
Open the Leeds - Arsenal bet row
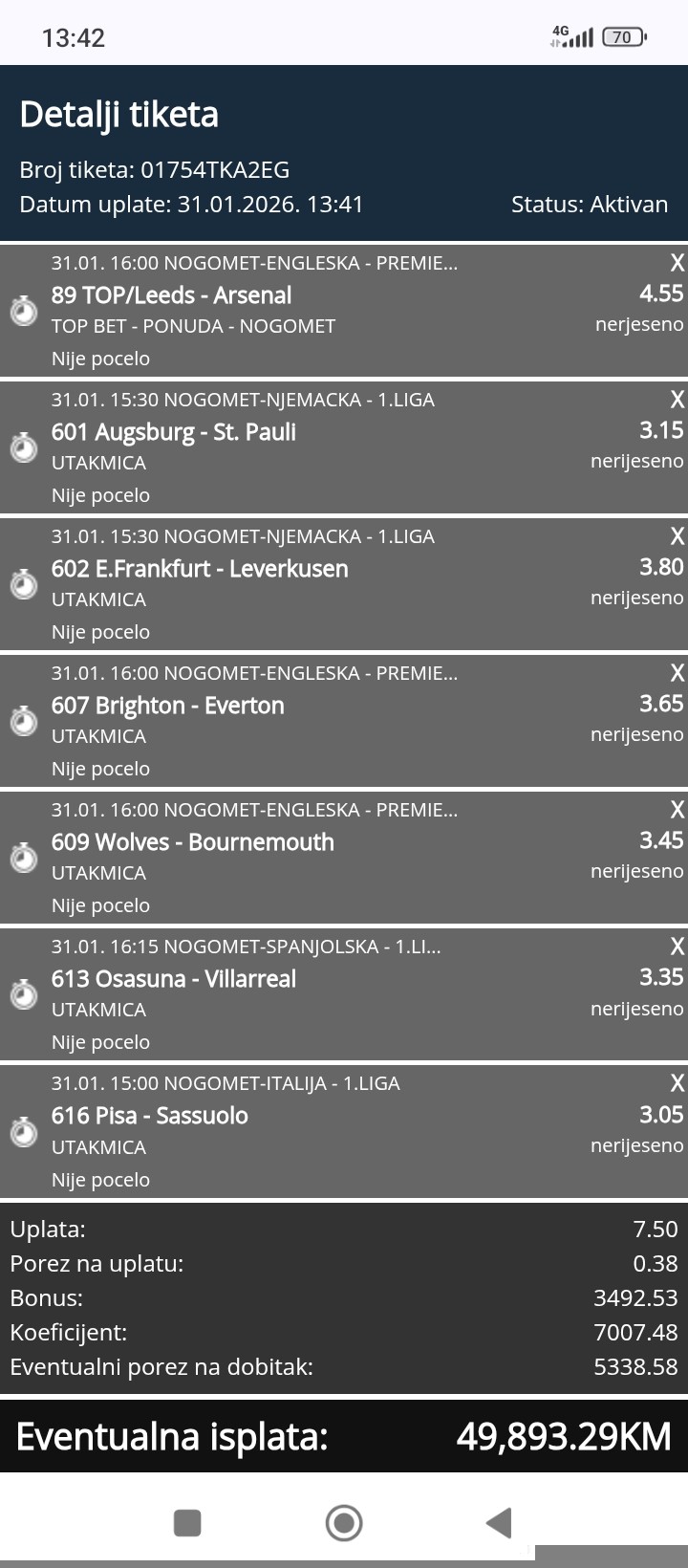[x=344, y=310]
